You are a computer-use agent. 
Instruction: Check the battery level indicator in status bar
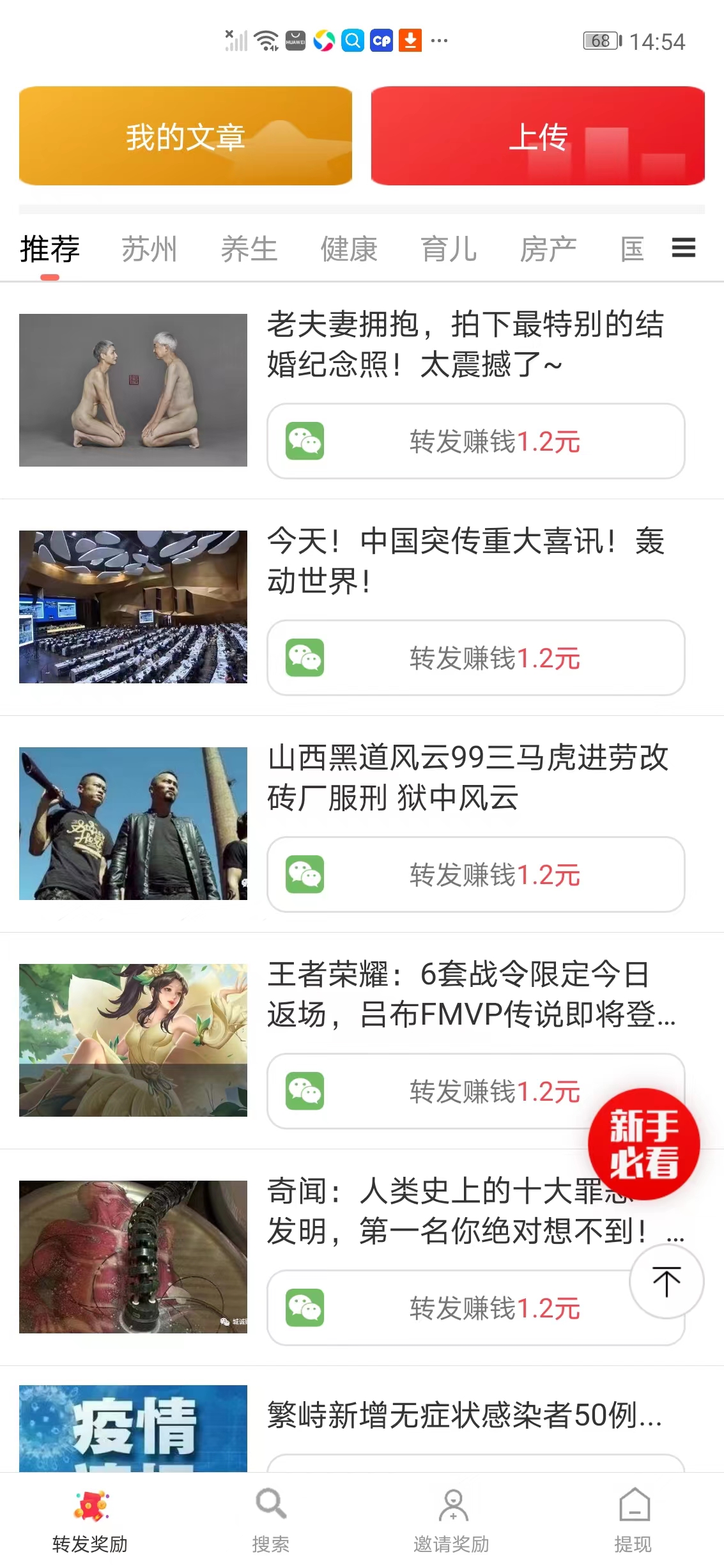[599, 40]
